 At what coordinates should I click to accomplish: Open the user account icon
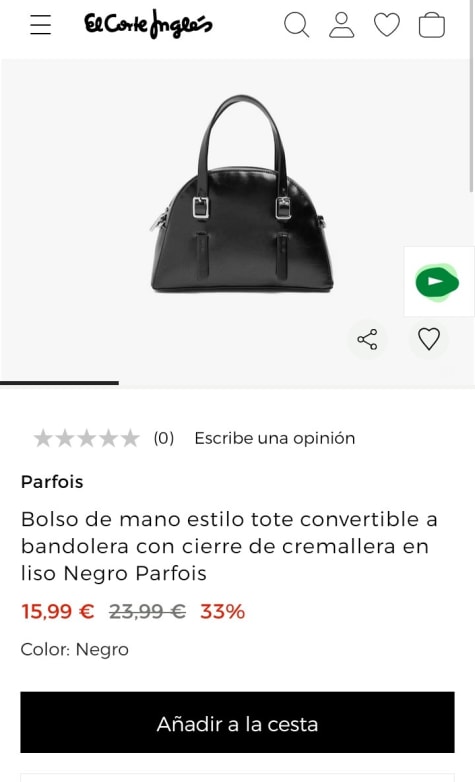coord(342,25)
